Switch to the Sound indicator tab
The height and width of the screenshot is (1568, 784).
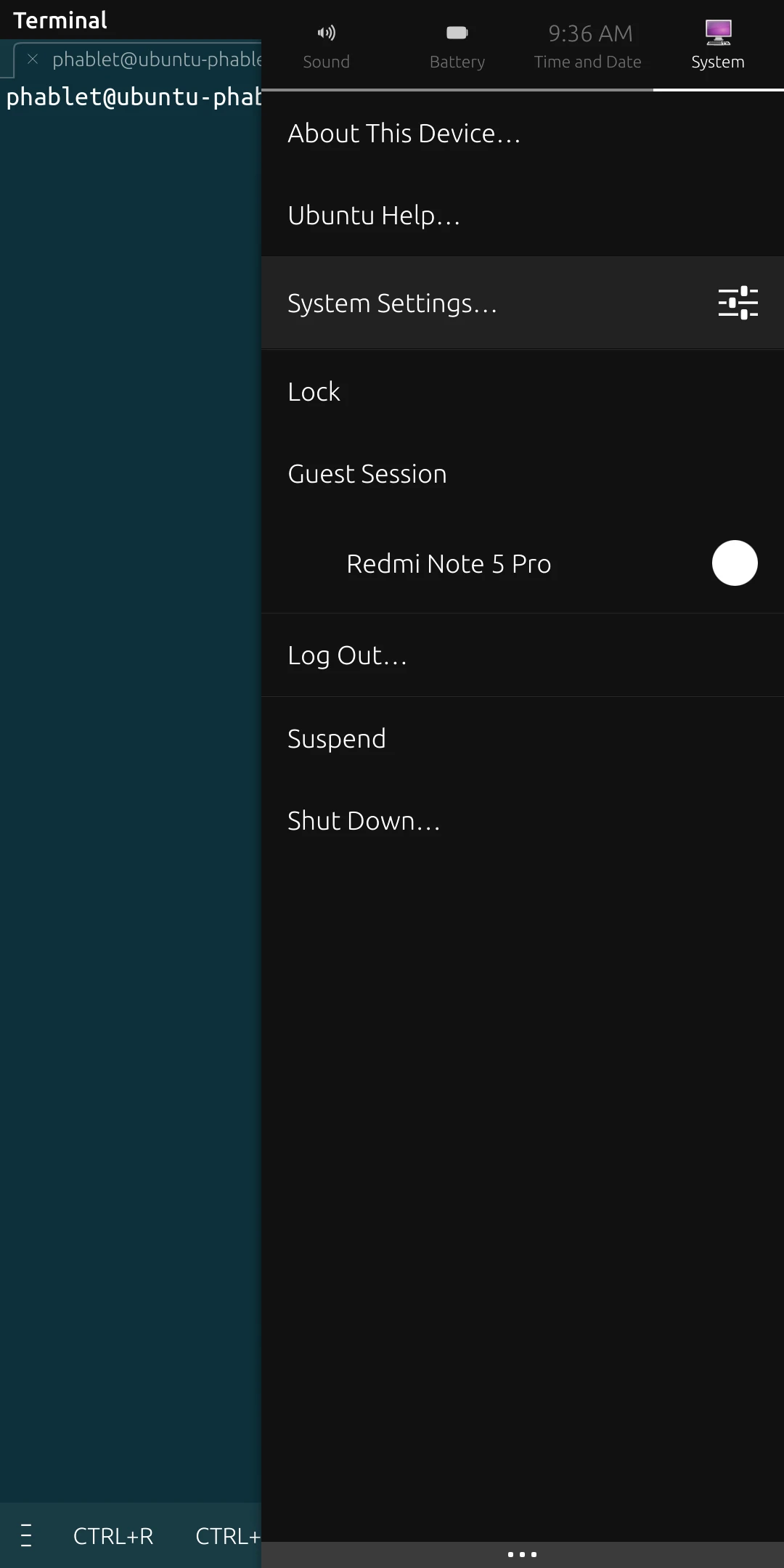pos(326,47)
